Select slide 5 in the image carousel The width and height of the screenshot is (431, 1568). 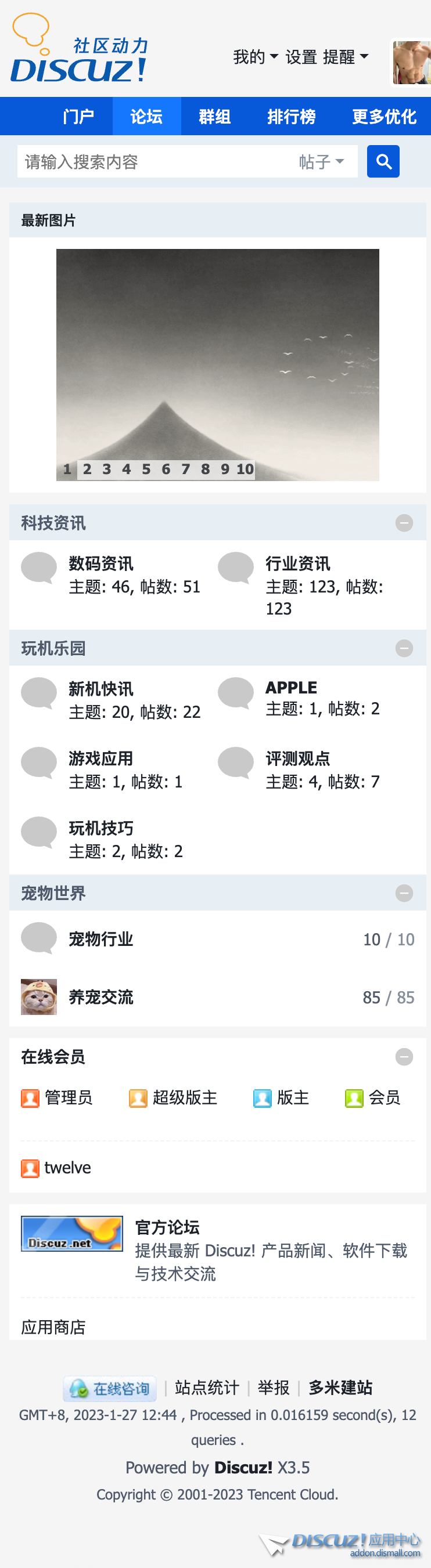[x=146, y=469]
